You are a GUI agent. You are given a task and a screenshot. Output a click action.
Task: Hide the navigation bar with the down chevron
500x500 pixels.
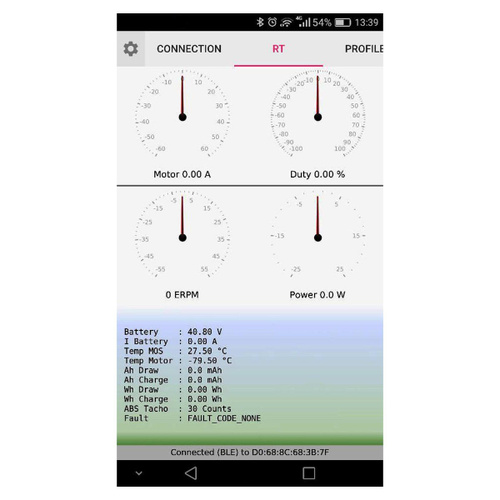click(139, 473)
